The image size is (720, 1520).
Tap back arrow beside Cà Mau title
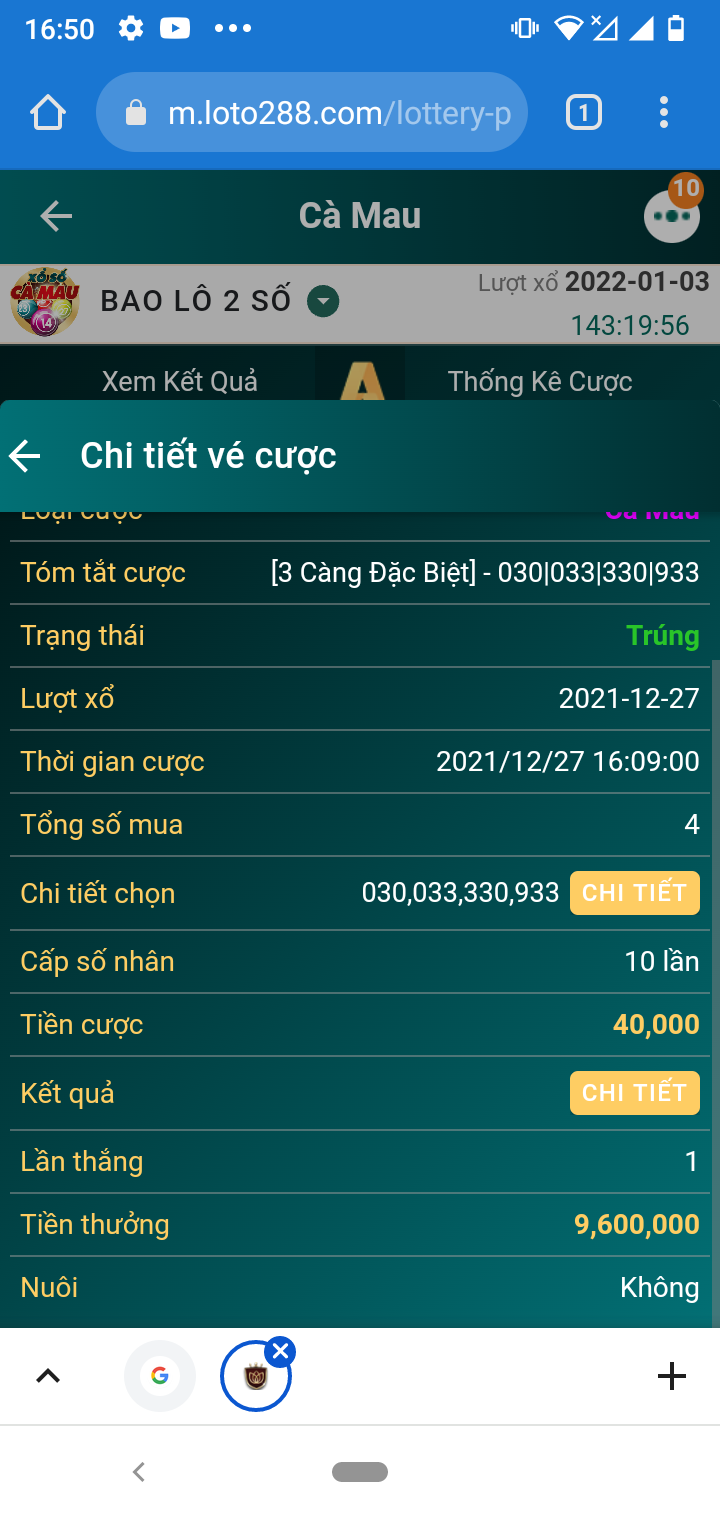(x=56, y=216)
